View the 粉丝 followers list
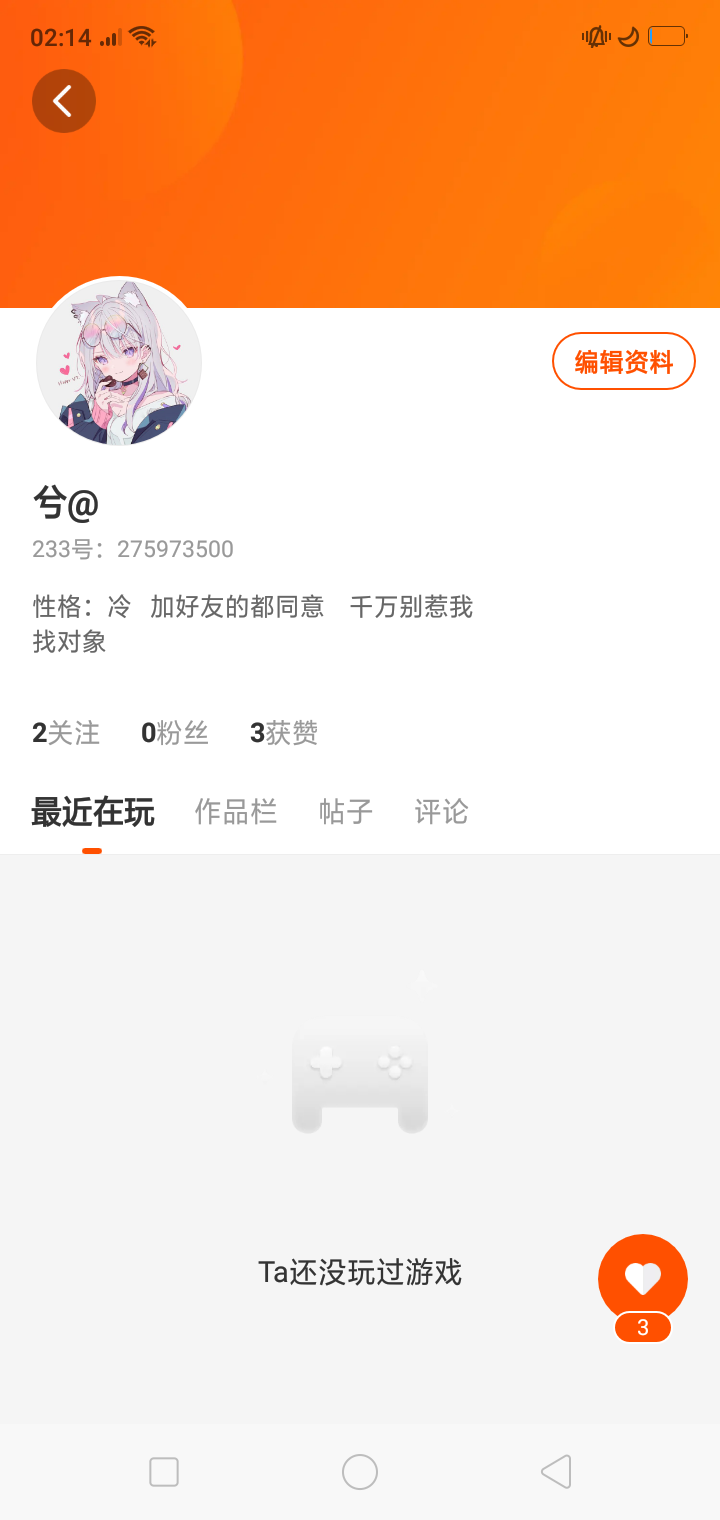Viewport: 720px width, 1520px height. pyautogui.click(x=175, y=733)
